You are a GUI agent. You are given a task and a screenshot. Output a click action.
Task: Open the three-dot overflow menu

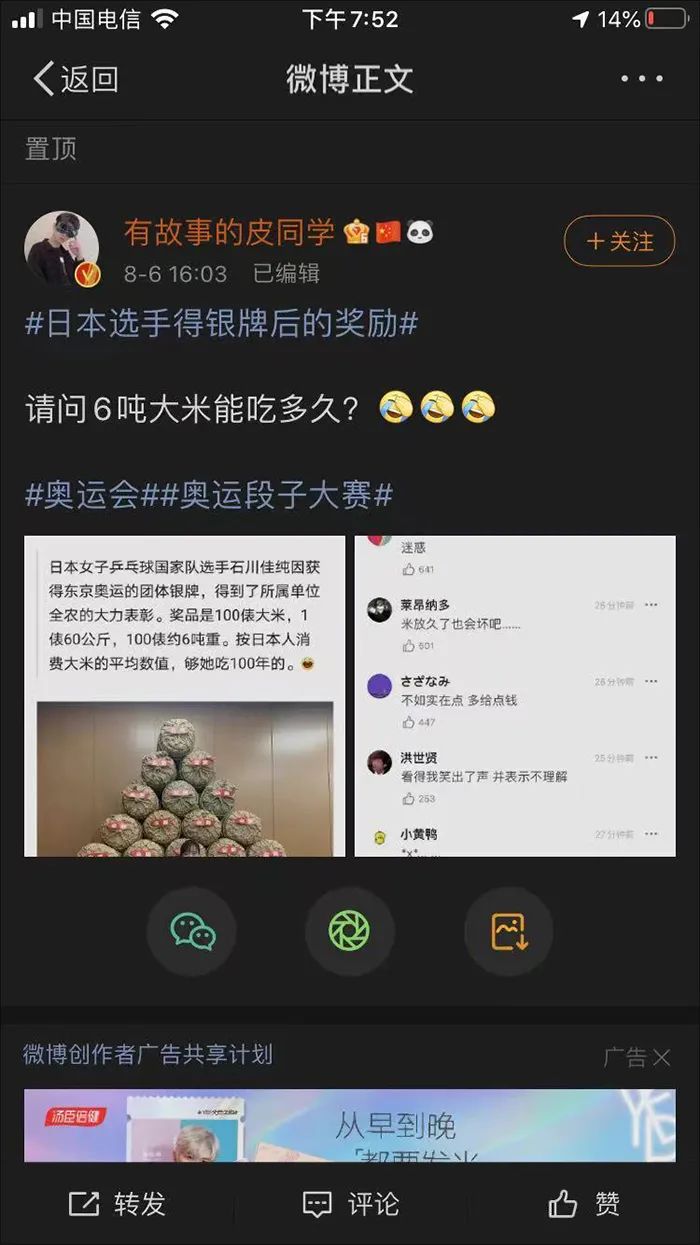641,79
